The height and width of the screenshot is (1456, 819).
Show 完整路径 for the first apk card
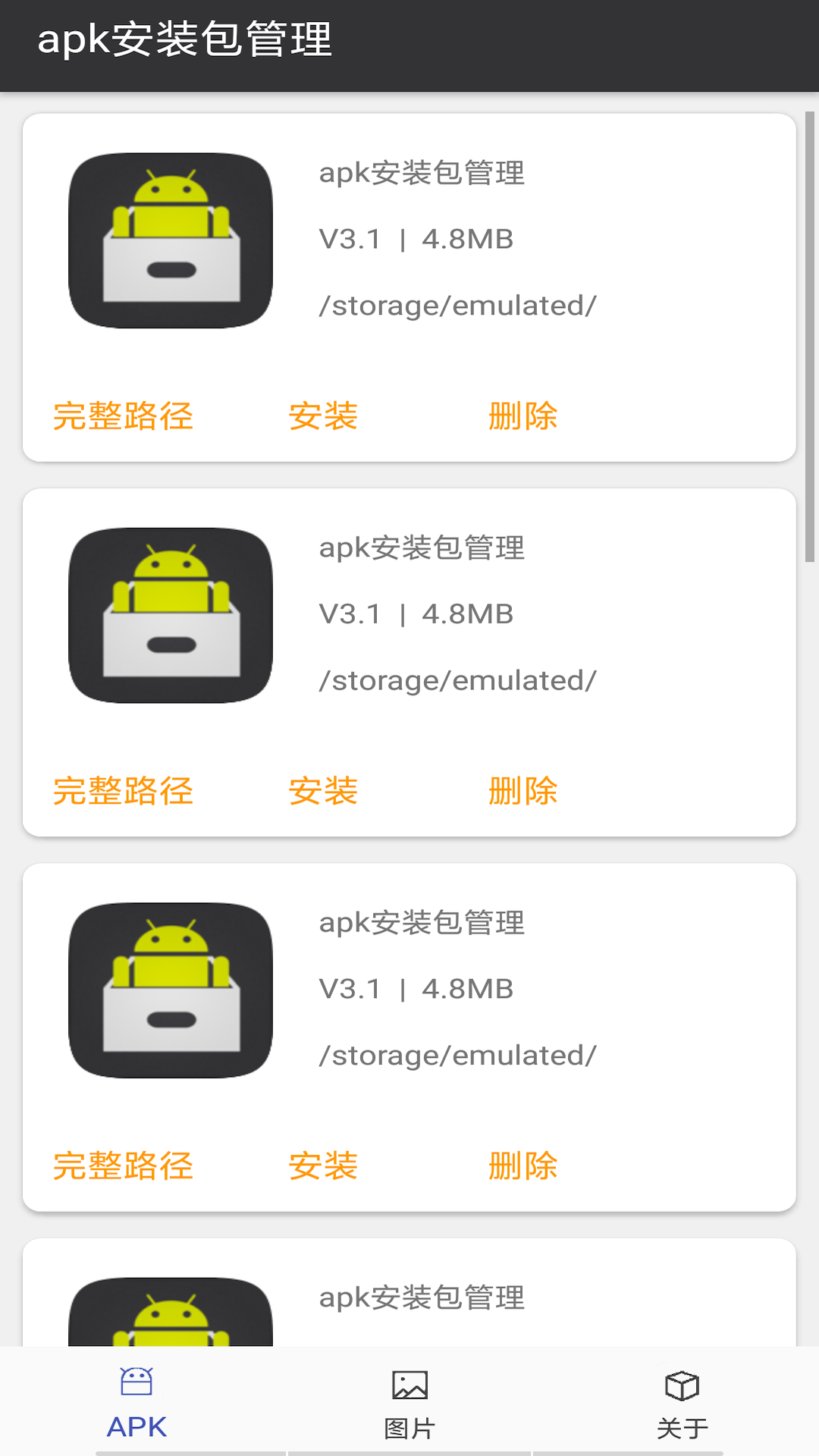pyautogui.click(x=123, y=416)
